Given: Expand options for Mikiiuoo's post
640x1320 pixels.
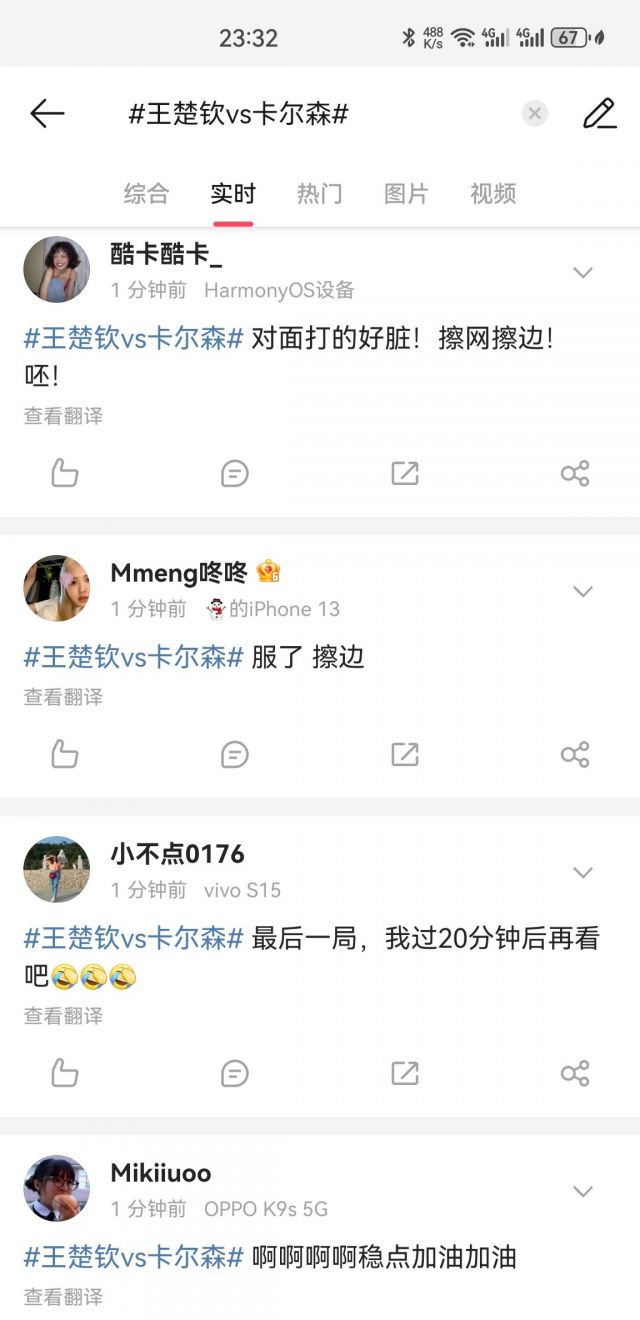Looking at the screenshot, I should pos(582,1191).
